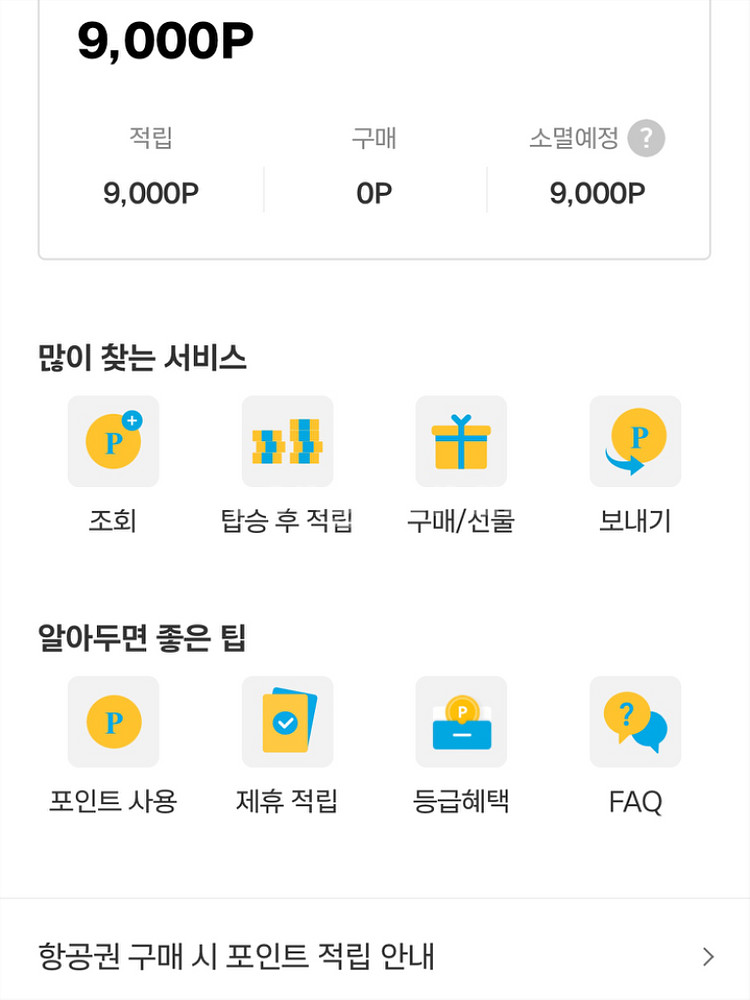Open the FAQ speech bubble icon

[x=634, y=722]
